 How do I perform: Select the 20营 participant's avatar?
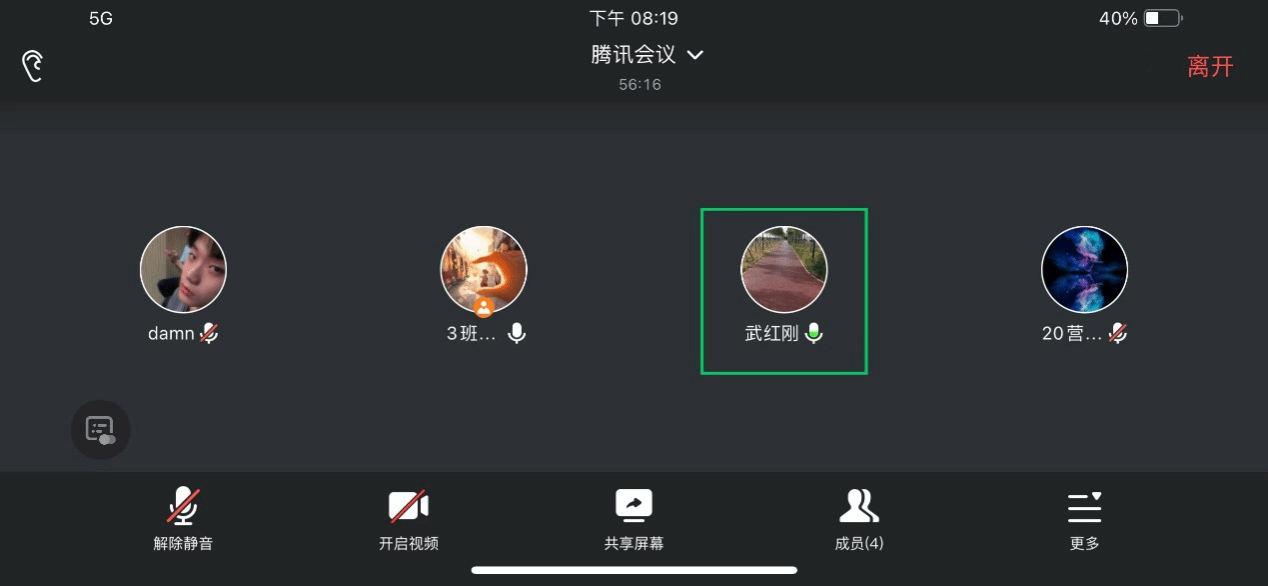[1085, 270]
